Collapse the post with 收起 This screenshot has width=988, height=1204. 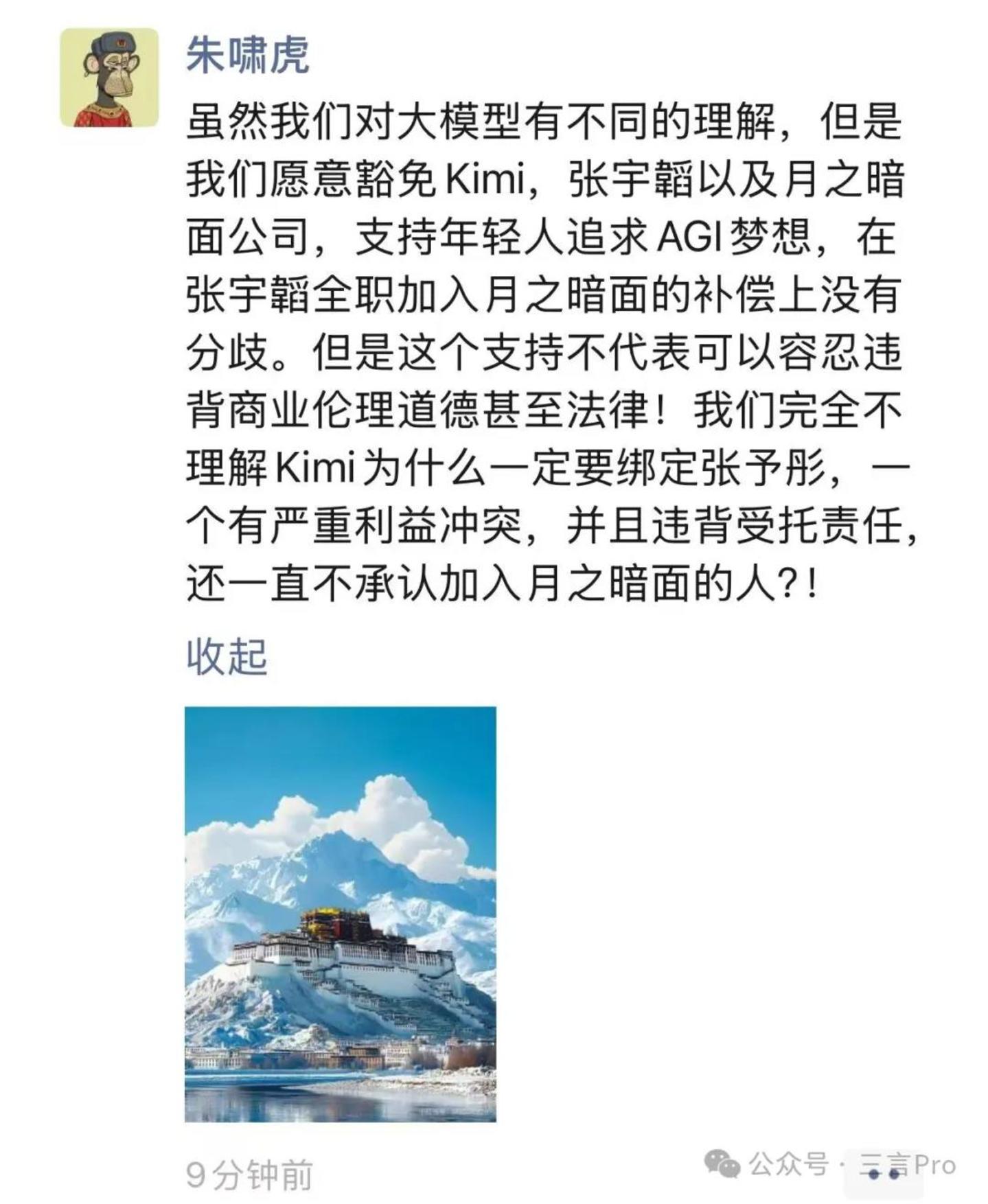227,656
